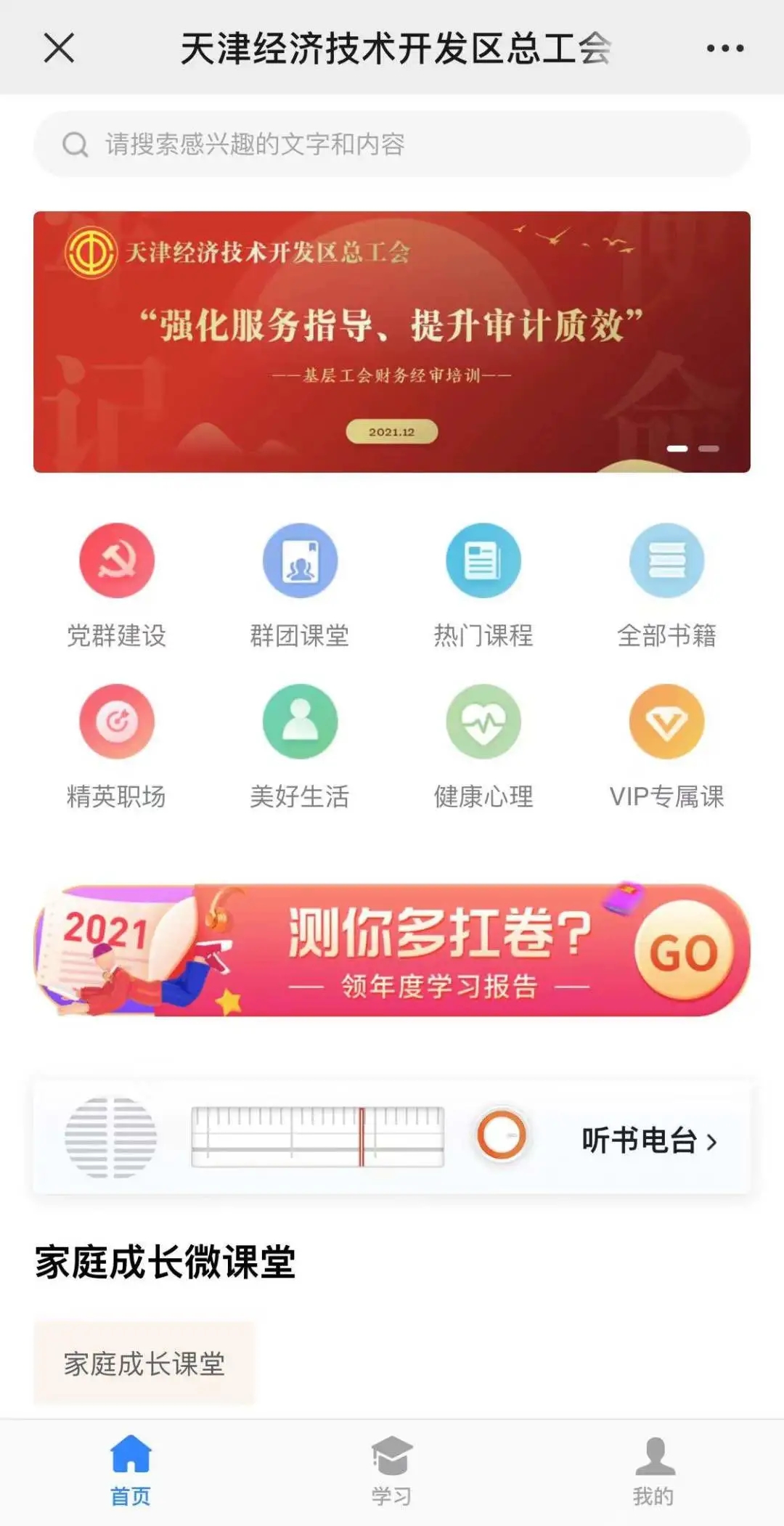The image size is (784, 1526).
Task: Switch to the 我的 tab
Action: click(653, 1471)
